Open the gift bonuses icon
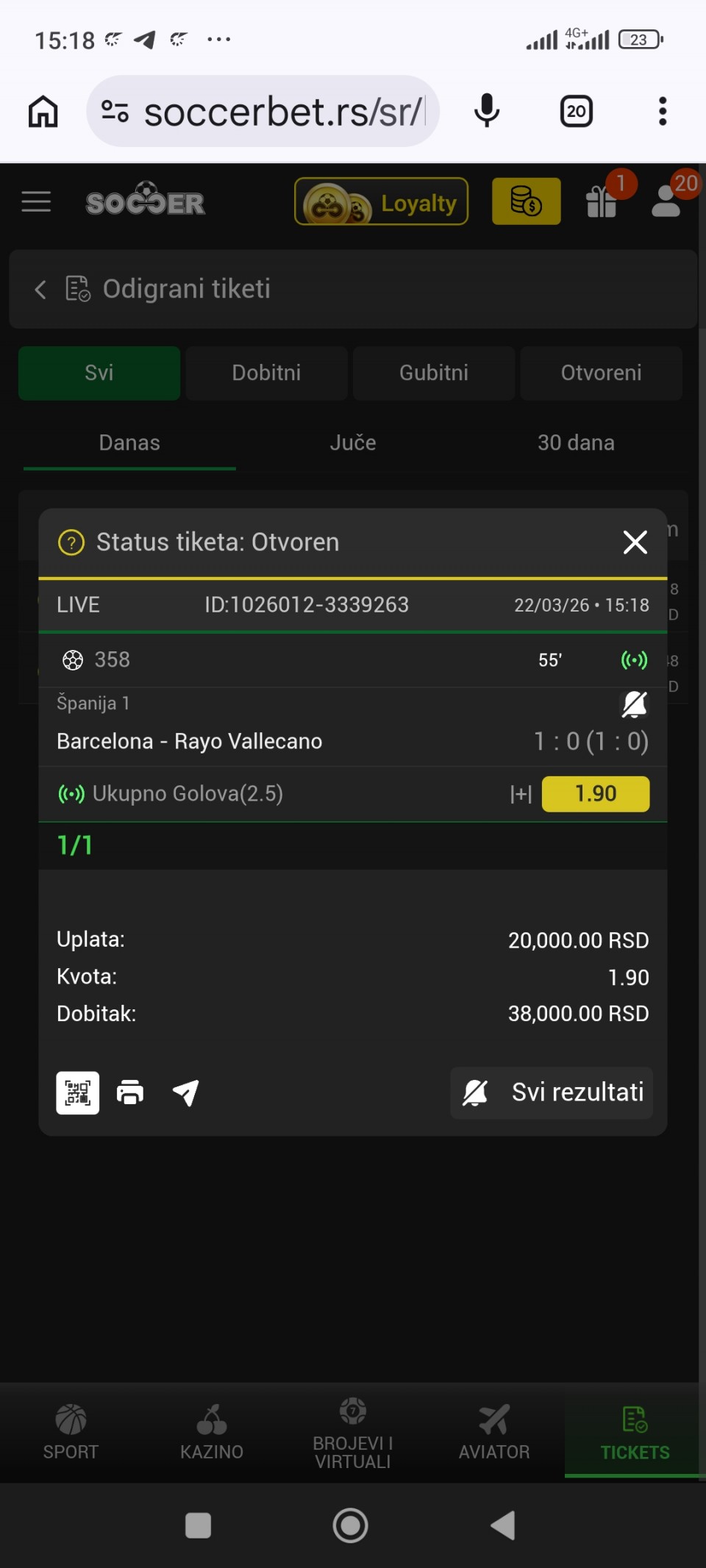Screen dimensions: 706x1568 [602, 202]
